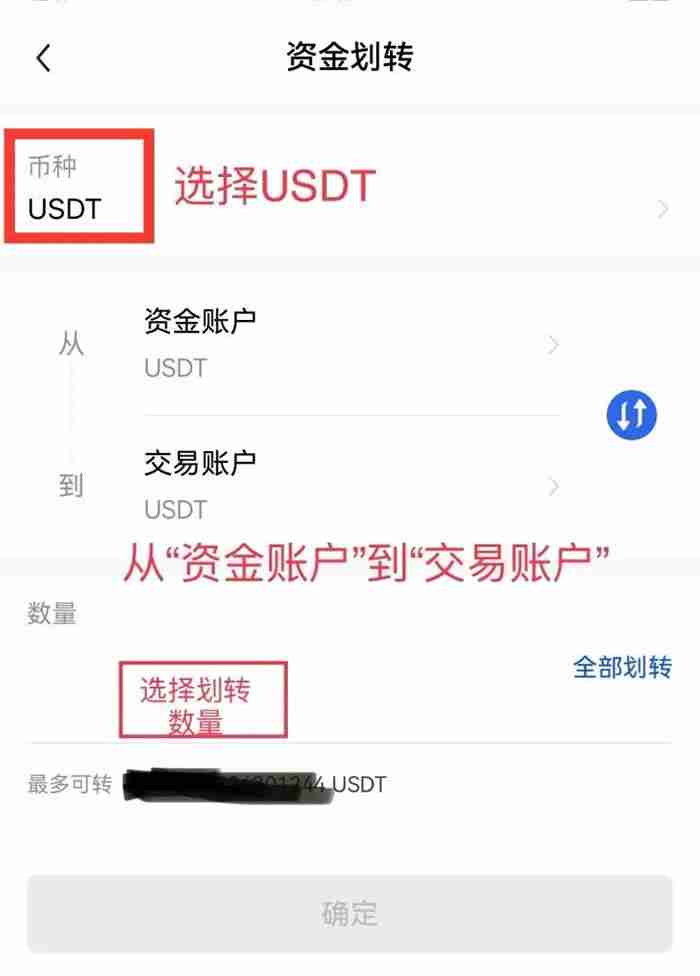The image size is (700, 976).
Task: Tap 全部划转 to transfer everything
Action: (621, 667)
